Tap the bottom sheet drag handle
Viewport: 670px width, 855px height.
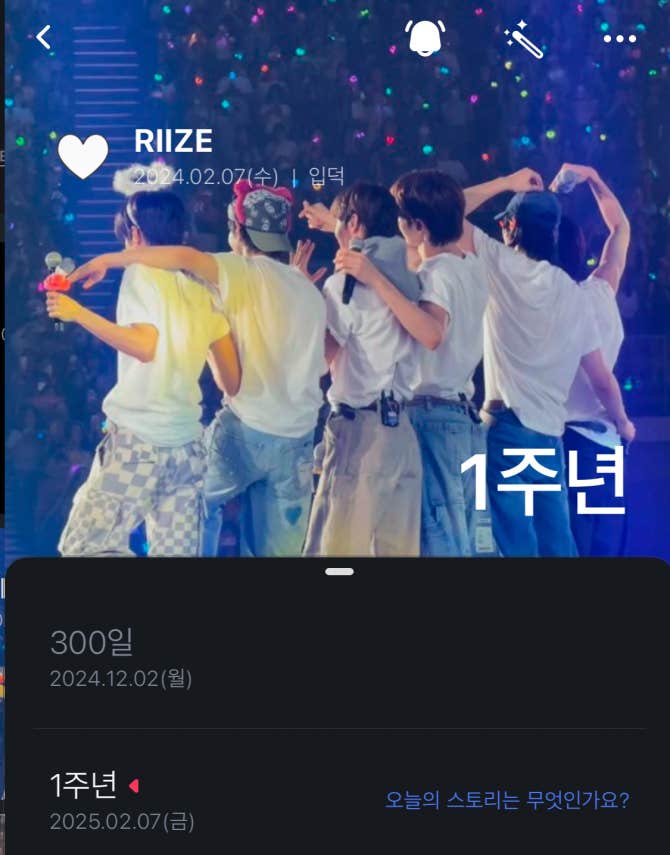click(x=339, y=571)
